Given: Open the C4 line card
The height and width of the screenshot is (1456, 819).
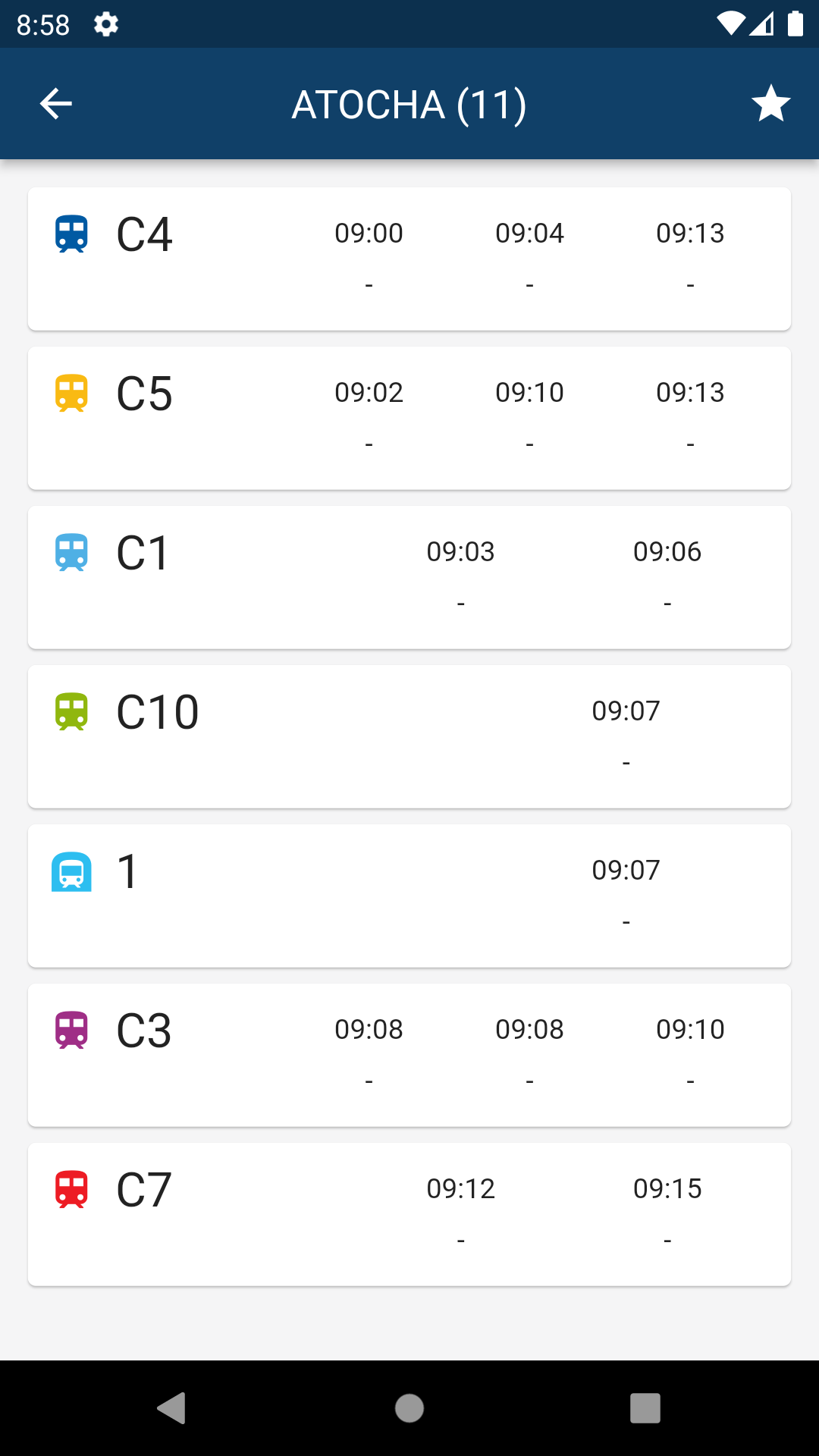Looking at the screenshot, I should pyautogui.click(x=409, y=259).
